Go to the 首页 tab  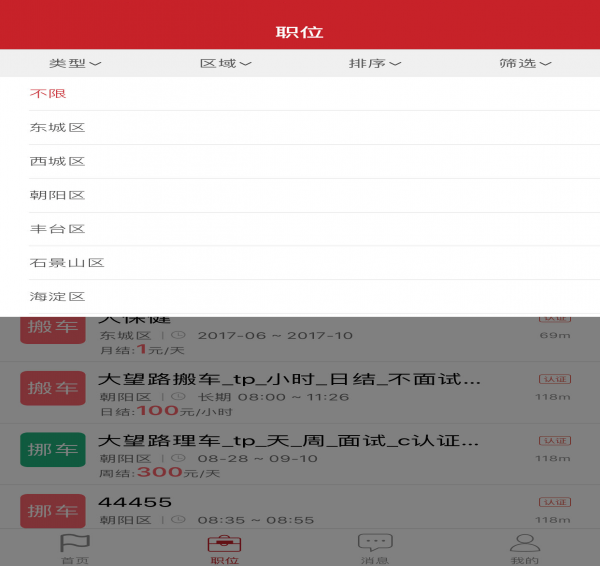click(x=75, y=548)
